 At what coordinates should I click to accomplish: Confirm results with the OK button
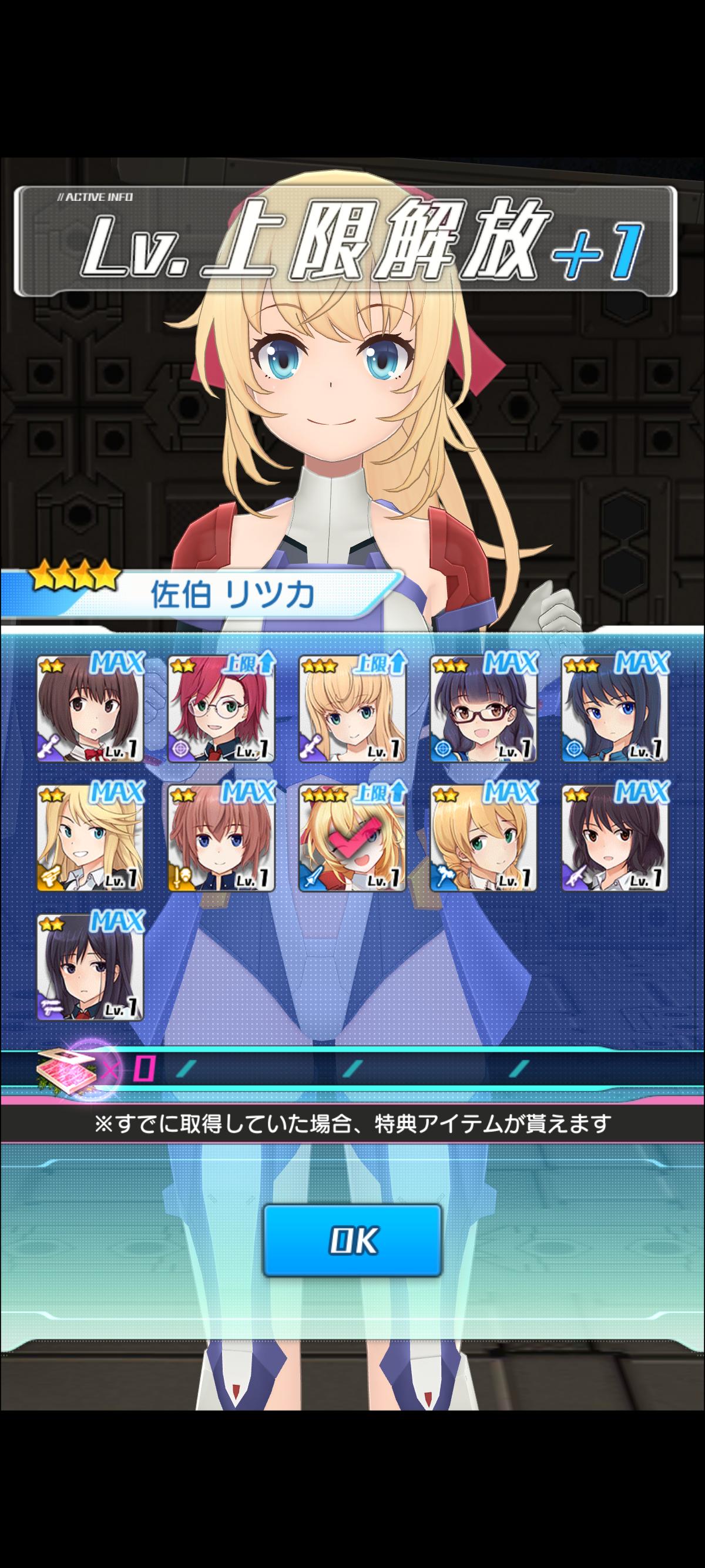[352, 1240]
